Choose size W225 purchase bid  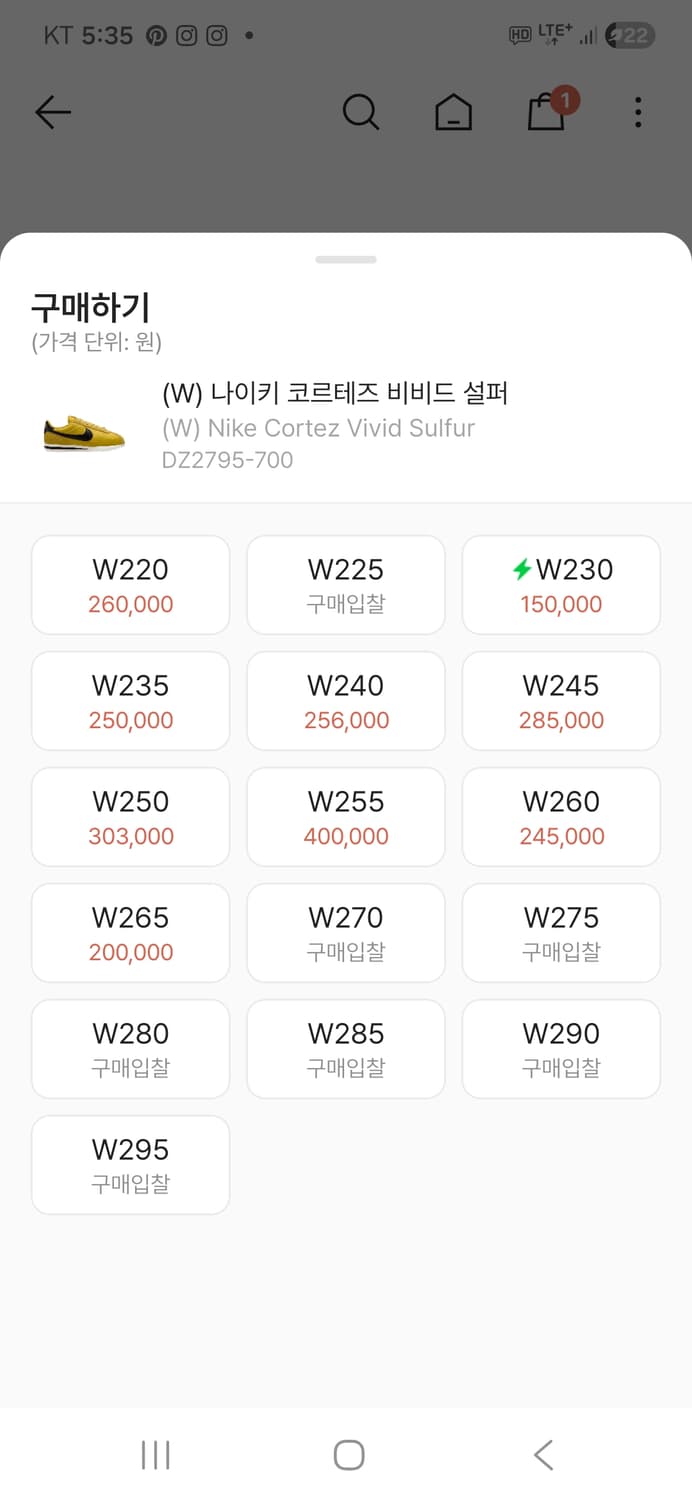pos(346,585)
